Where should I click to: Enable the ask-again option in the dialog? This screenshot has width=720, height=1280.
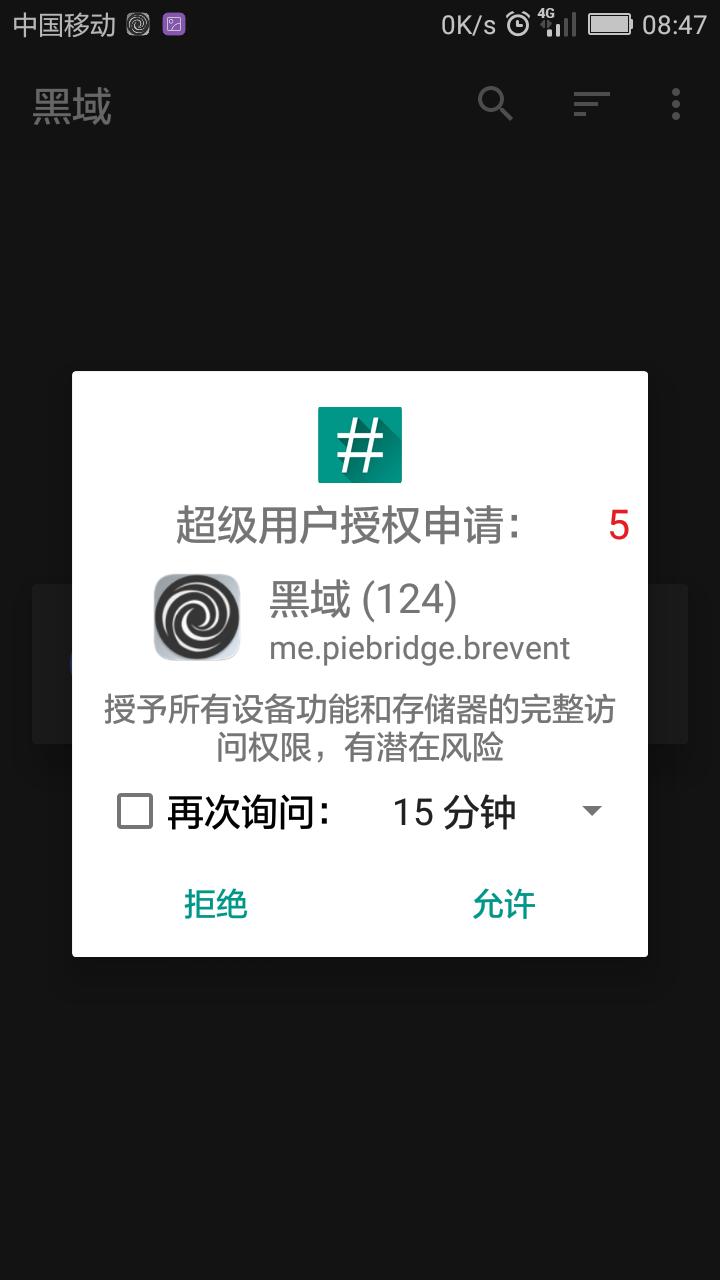pos(136,812)
